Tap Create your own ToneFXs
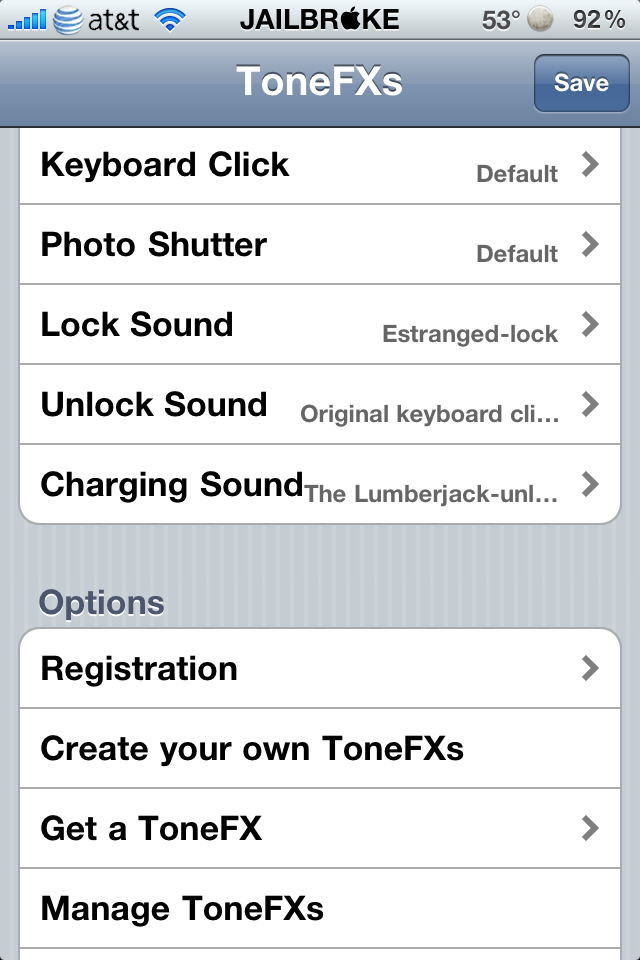This screenshot has width=640, height=960. [x=320, y=749]
